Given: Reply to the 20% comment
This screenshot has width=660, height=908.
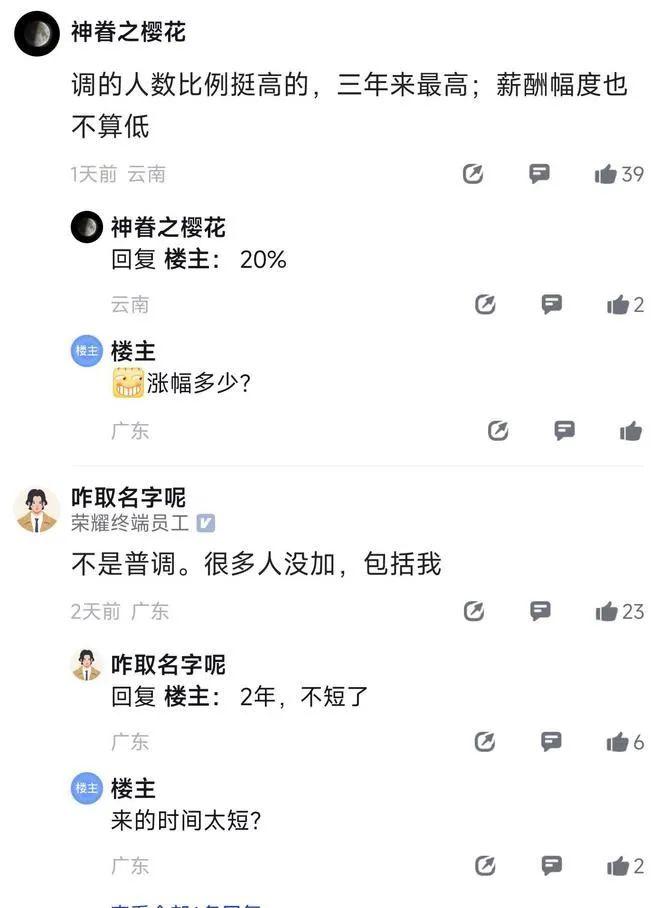Looking at the screenshot, I should coord(552,305).
